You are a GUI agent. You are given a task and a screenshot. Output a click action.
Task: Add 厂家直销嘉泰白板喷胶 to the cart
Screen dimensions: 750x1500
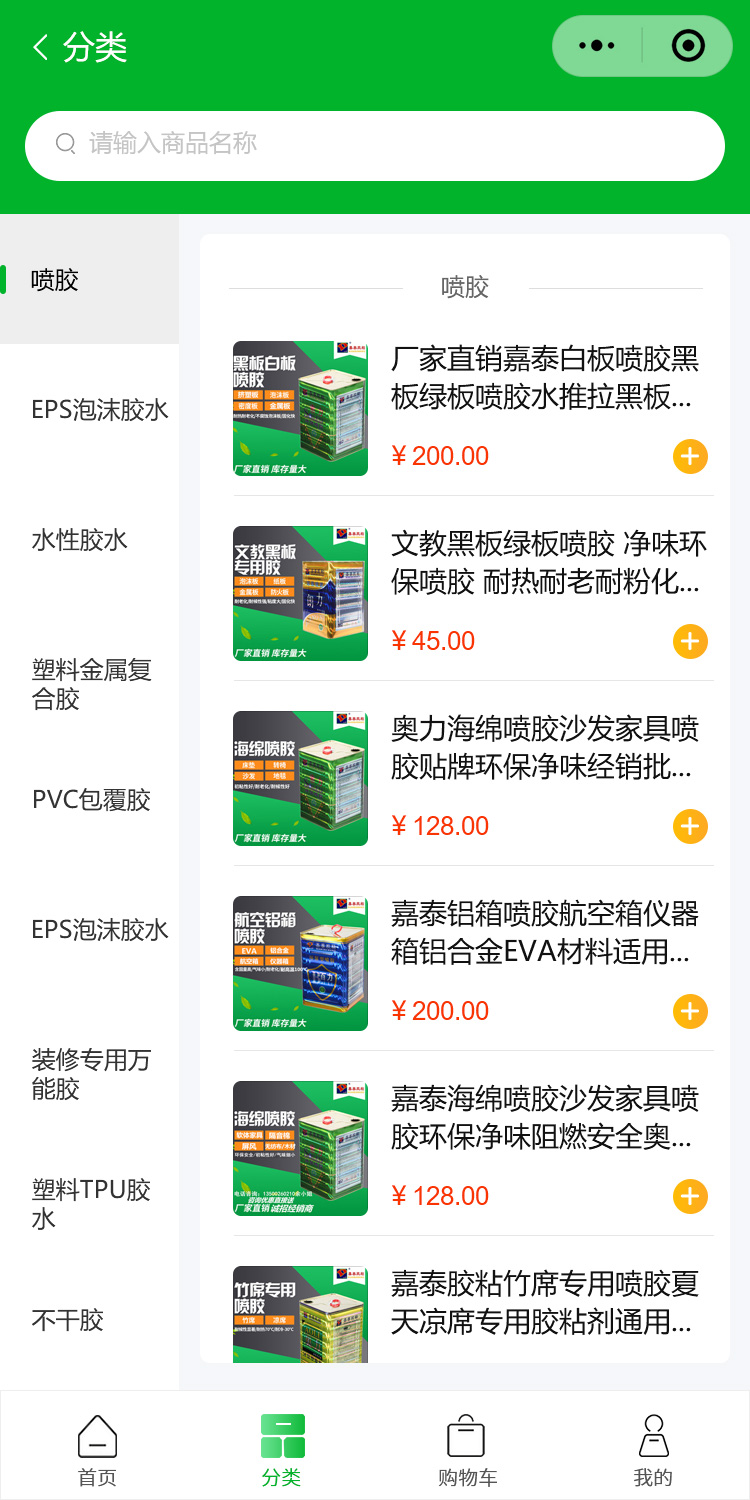[690, 456]
